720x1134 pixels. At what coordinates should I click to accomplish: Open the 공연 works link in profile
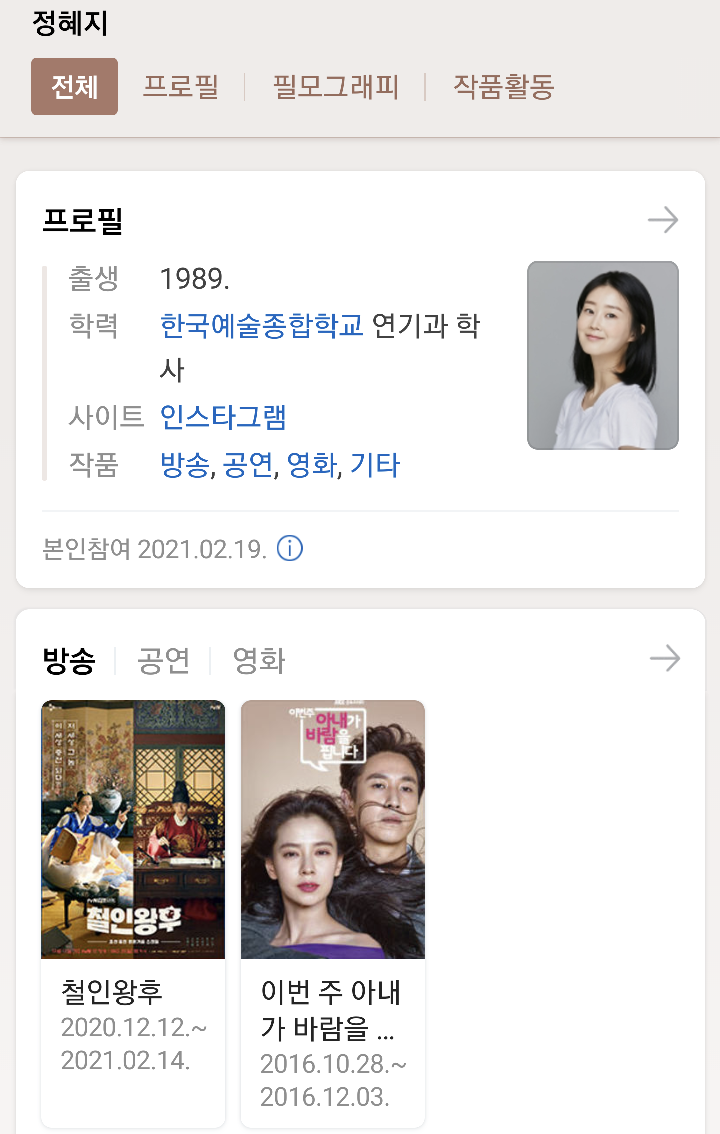[248, 465]
